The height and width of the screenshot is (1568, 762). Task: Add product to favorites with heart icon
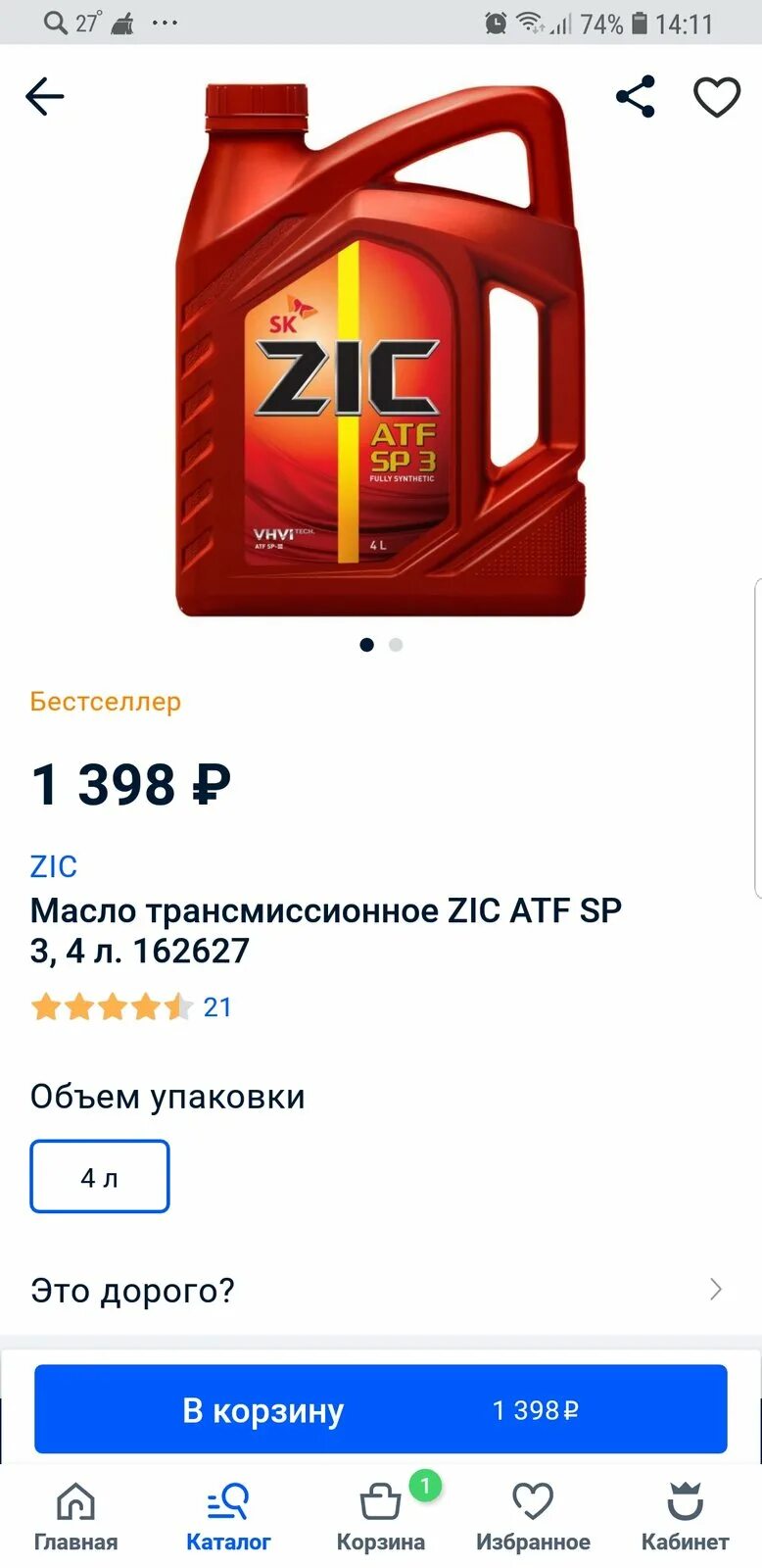tap(717, 97)
